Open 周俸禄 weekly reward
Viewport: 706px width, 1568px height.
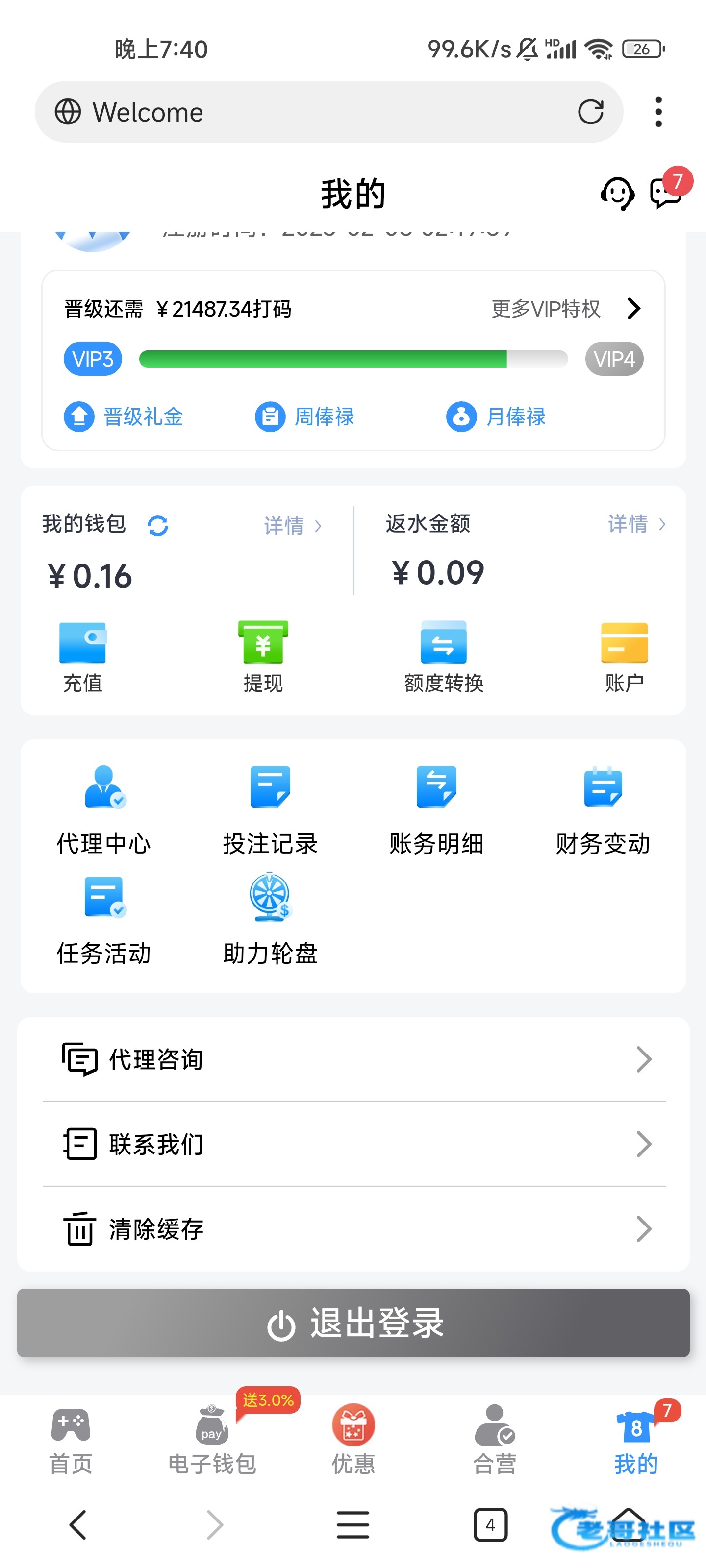click(x=304, y=417)
